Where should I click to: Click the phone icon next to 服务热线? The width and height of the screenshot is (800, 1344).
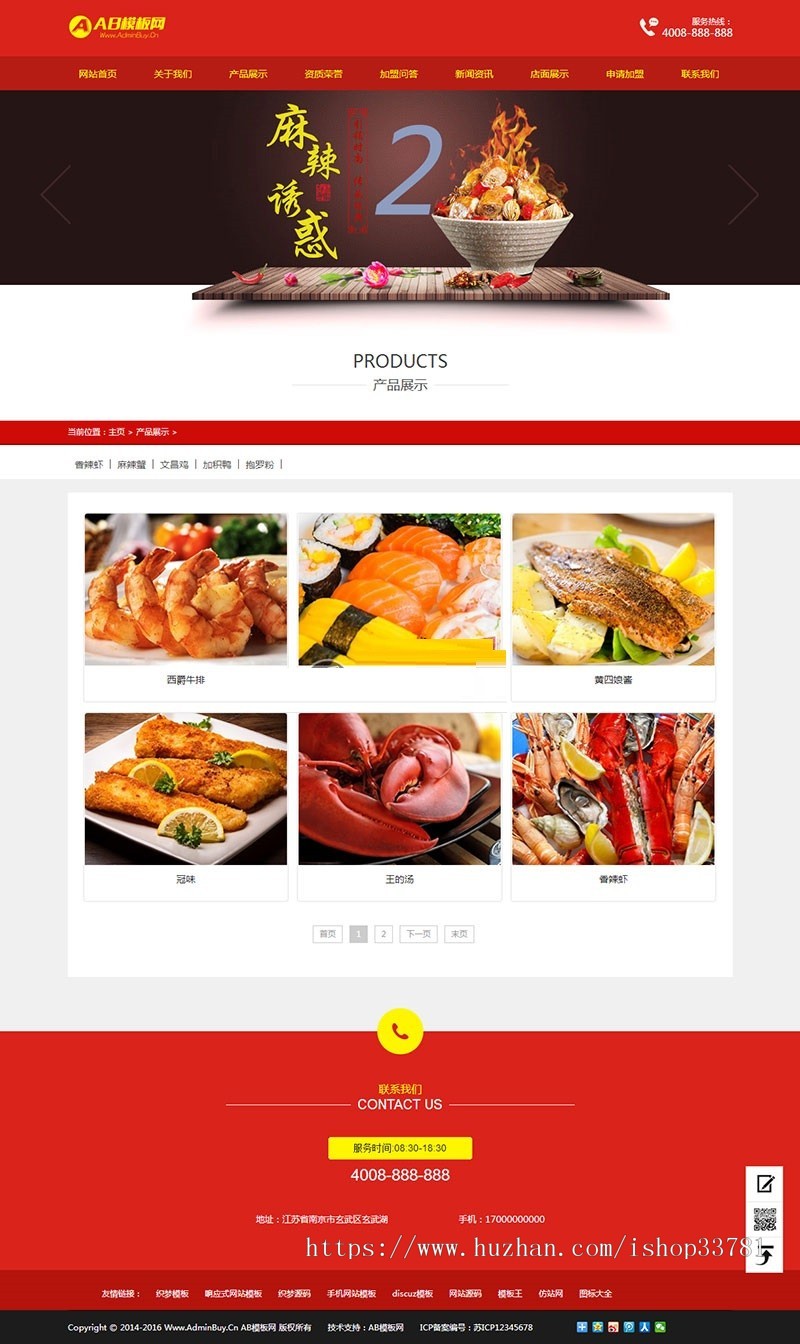(650, 27)
